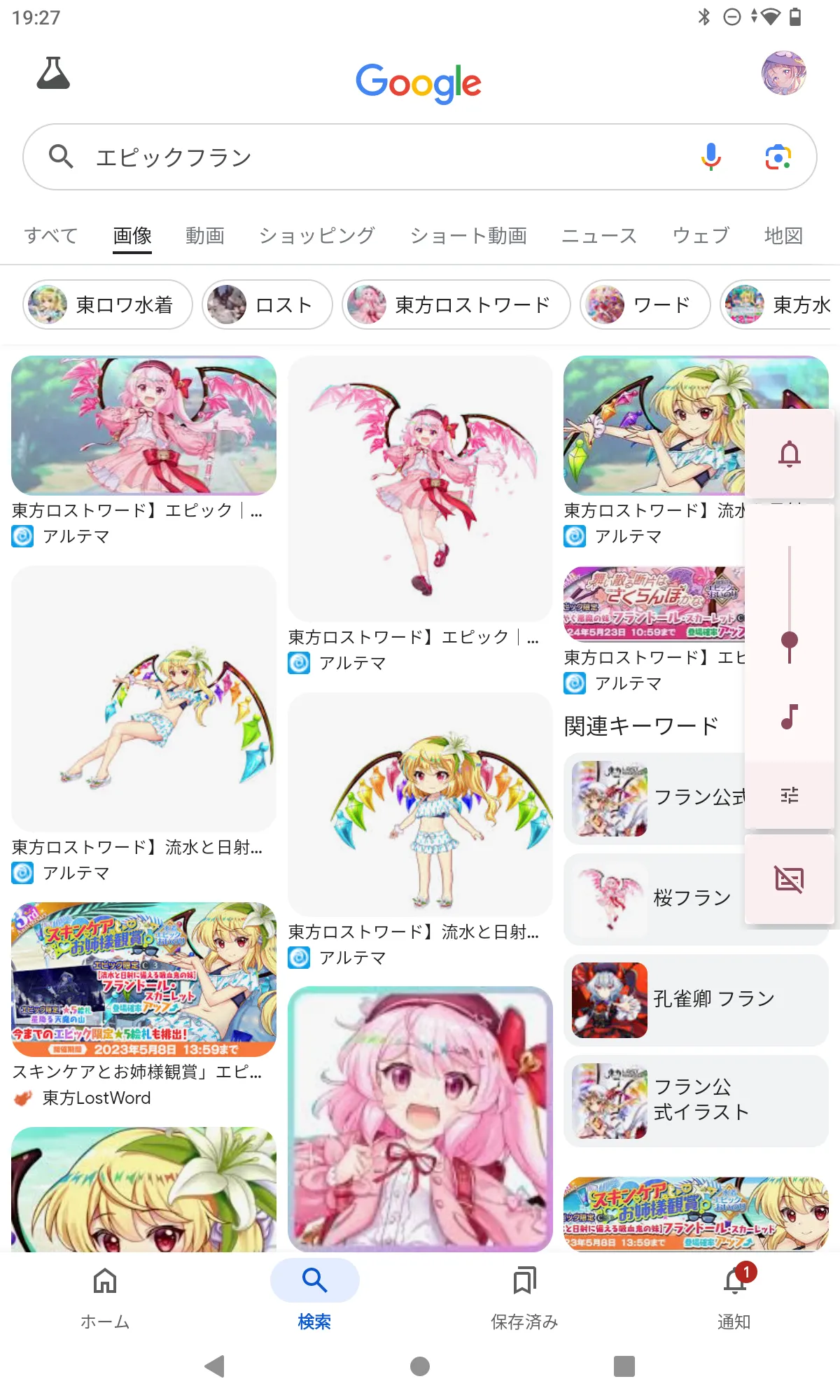Image resolution: width=840 pixels, height=1400 pixels.
Task: Open the スキンケアとお姉様観賞 image from 東方LostWord
Action: tap(143, 980)
